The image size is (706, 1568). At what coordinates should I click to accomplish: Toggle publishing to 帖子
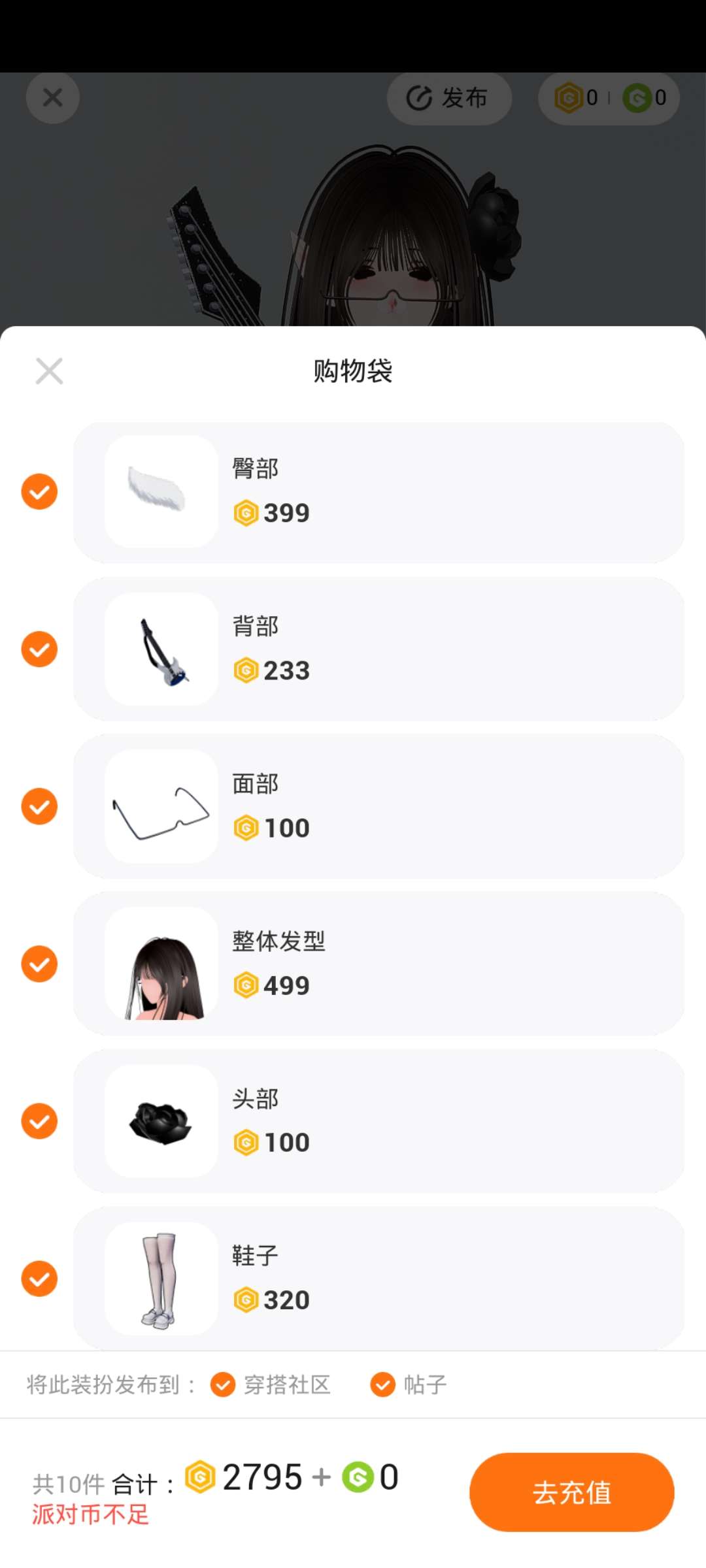point(382,1384)
